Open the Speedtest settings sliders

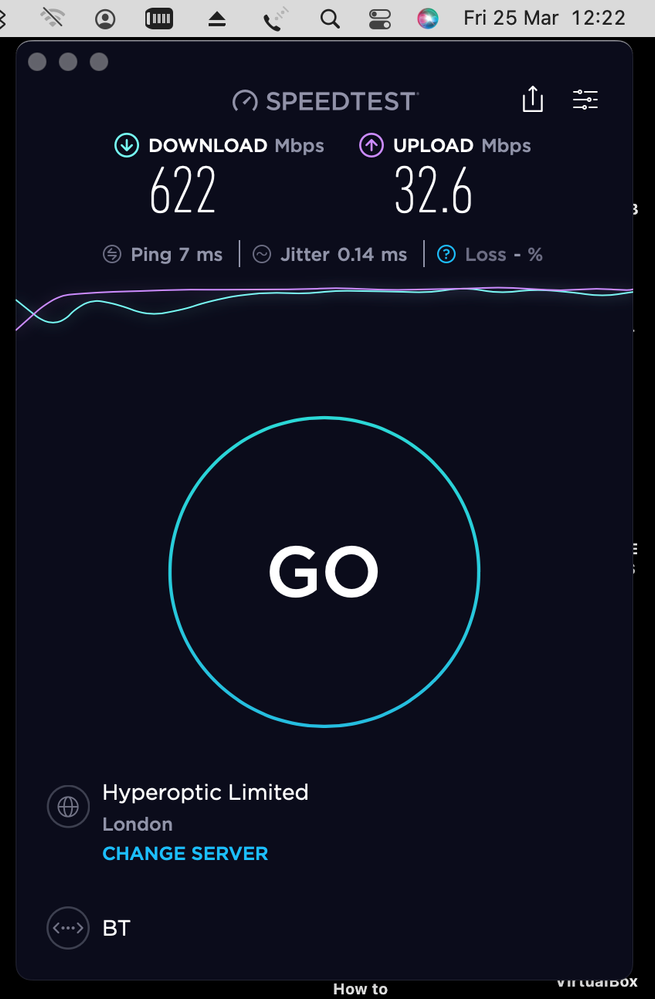(x=585, y=99)
